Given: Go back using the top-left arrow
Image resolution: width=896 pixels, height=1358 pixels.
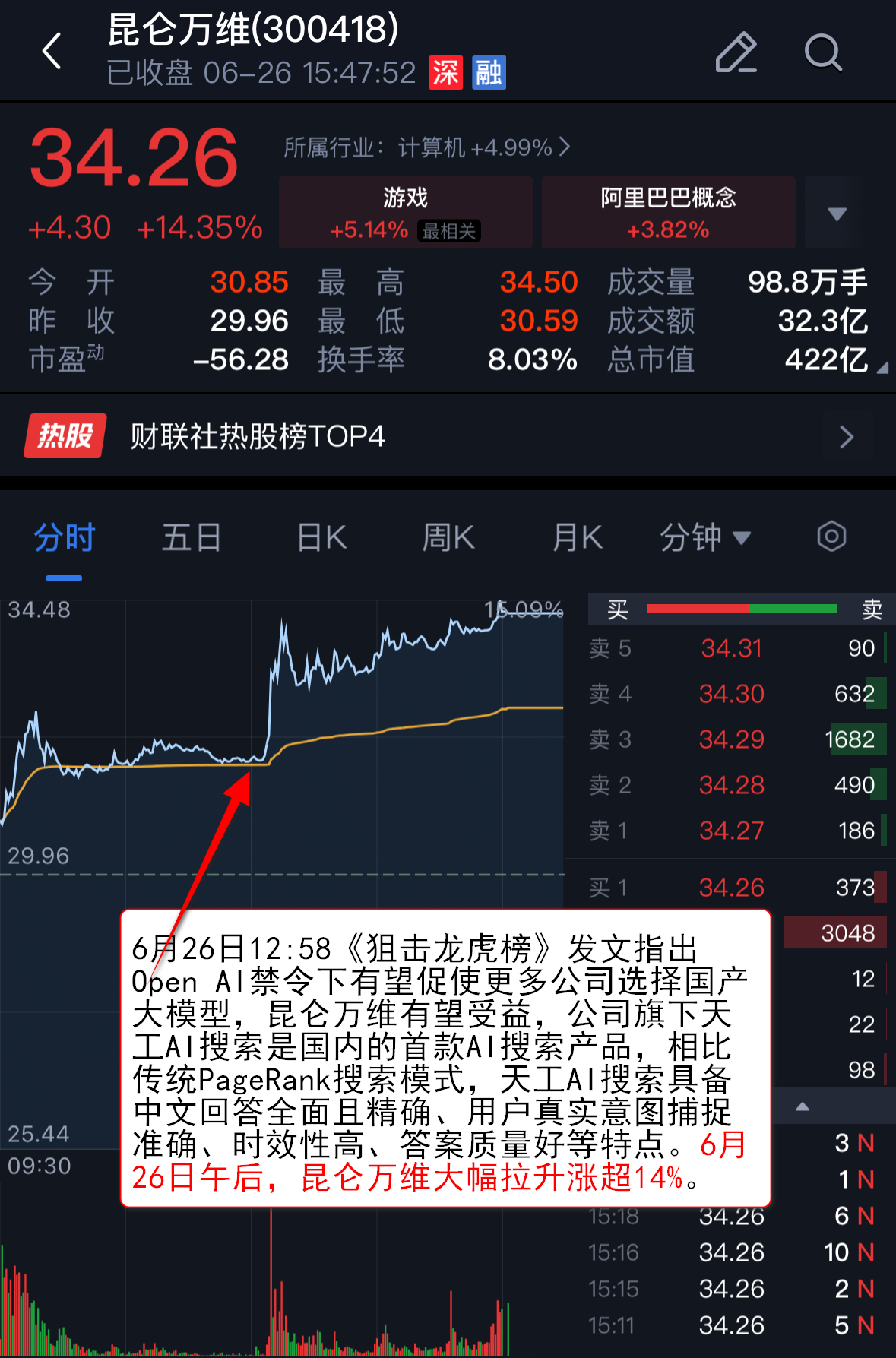Looking at the screenshot, I should pyautogui.click(x=52, y=52).
